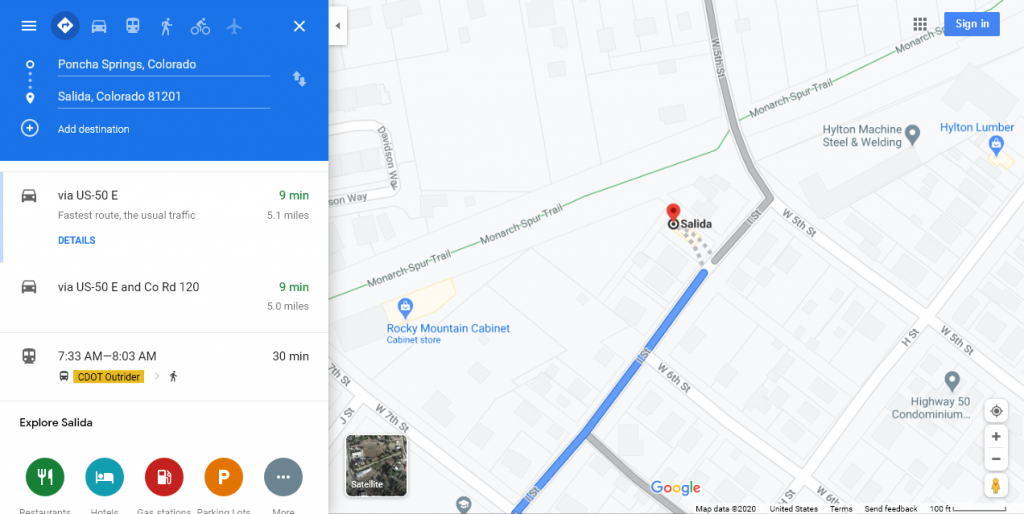Choose walking travel mode
Image resolution: width=1024 pixels, height=514 pixels.
tap(166, 26)
